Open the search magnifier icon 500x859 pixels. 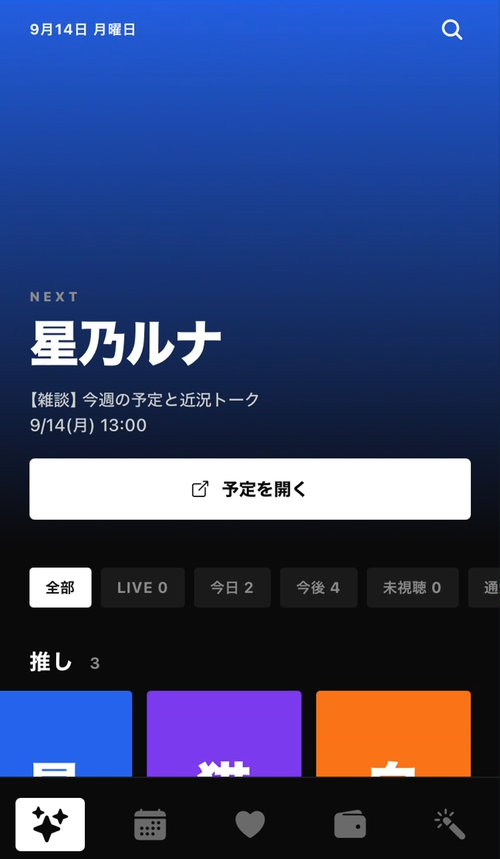click(x=452, y=30)
